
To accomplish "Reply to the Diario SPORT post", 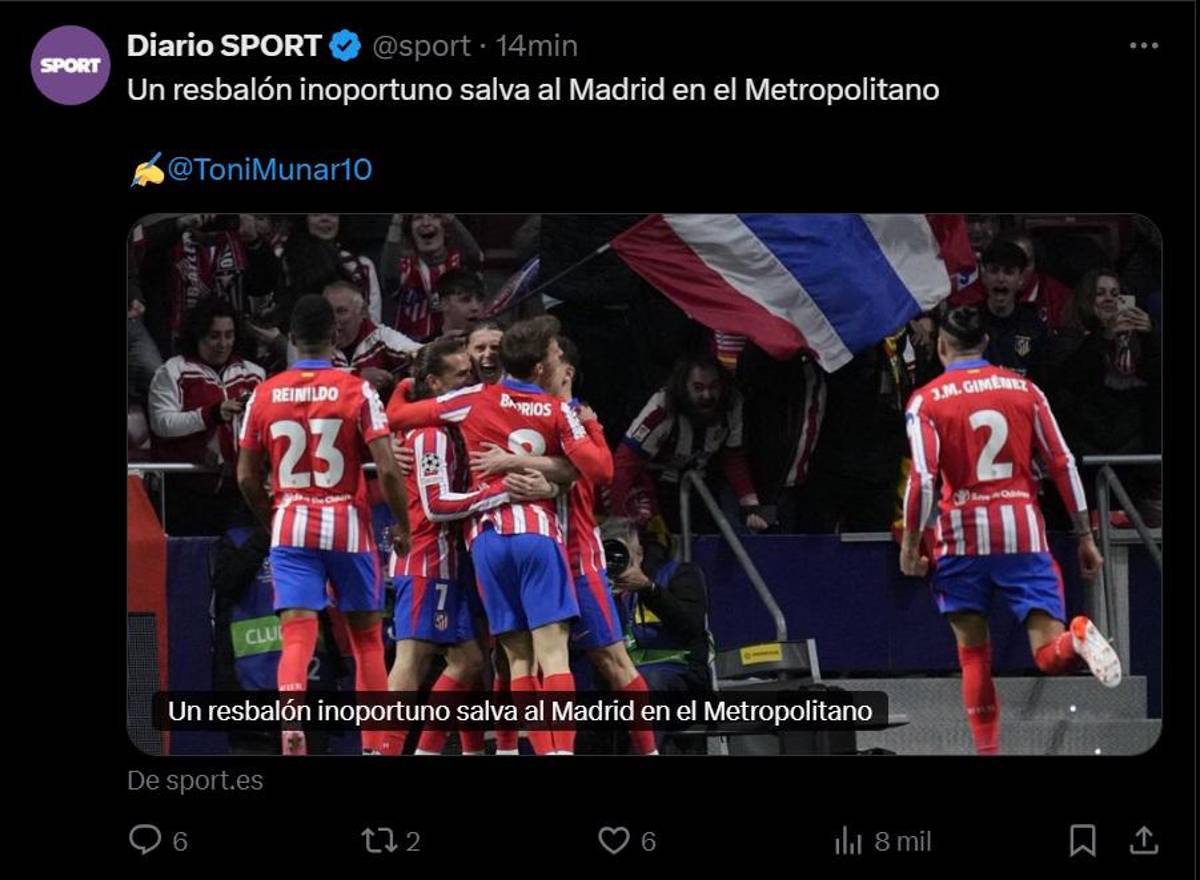I will (x=146, y=840).
